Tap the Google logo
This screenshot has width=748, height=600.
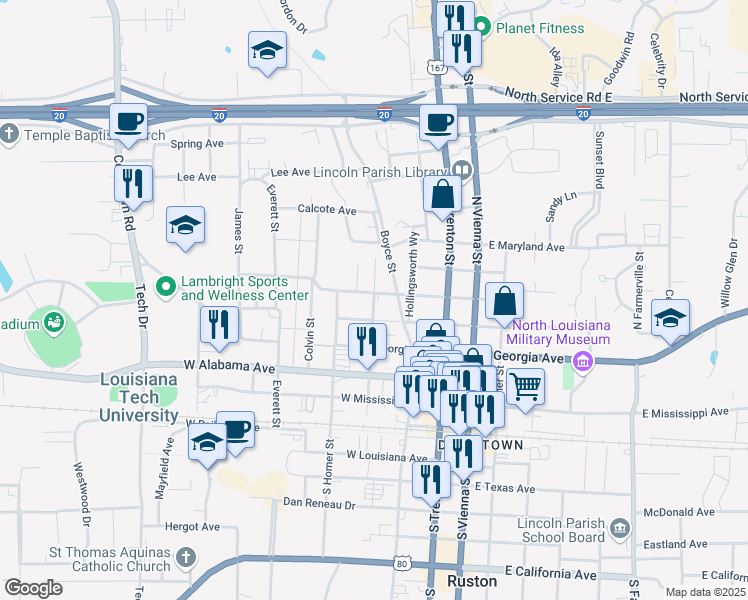tap(34, 588)
